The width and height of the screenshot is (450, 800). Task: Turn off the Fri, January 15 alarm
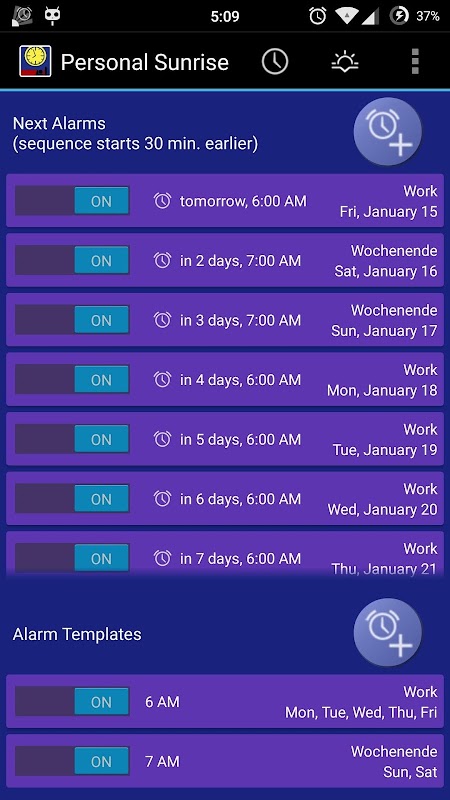[72, 201]
